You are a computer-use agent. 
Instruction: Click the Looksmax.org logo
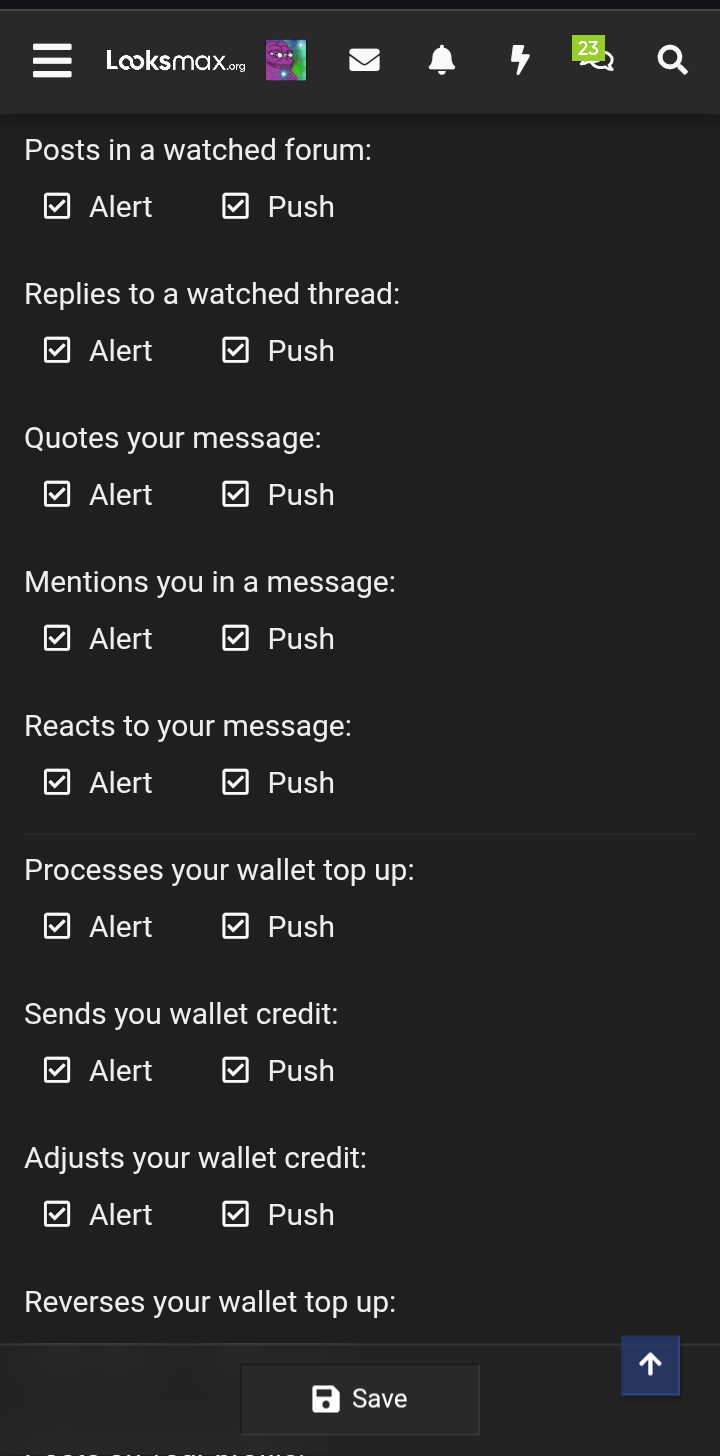tap(175, 59)
